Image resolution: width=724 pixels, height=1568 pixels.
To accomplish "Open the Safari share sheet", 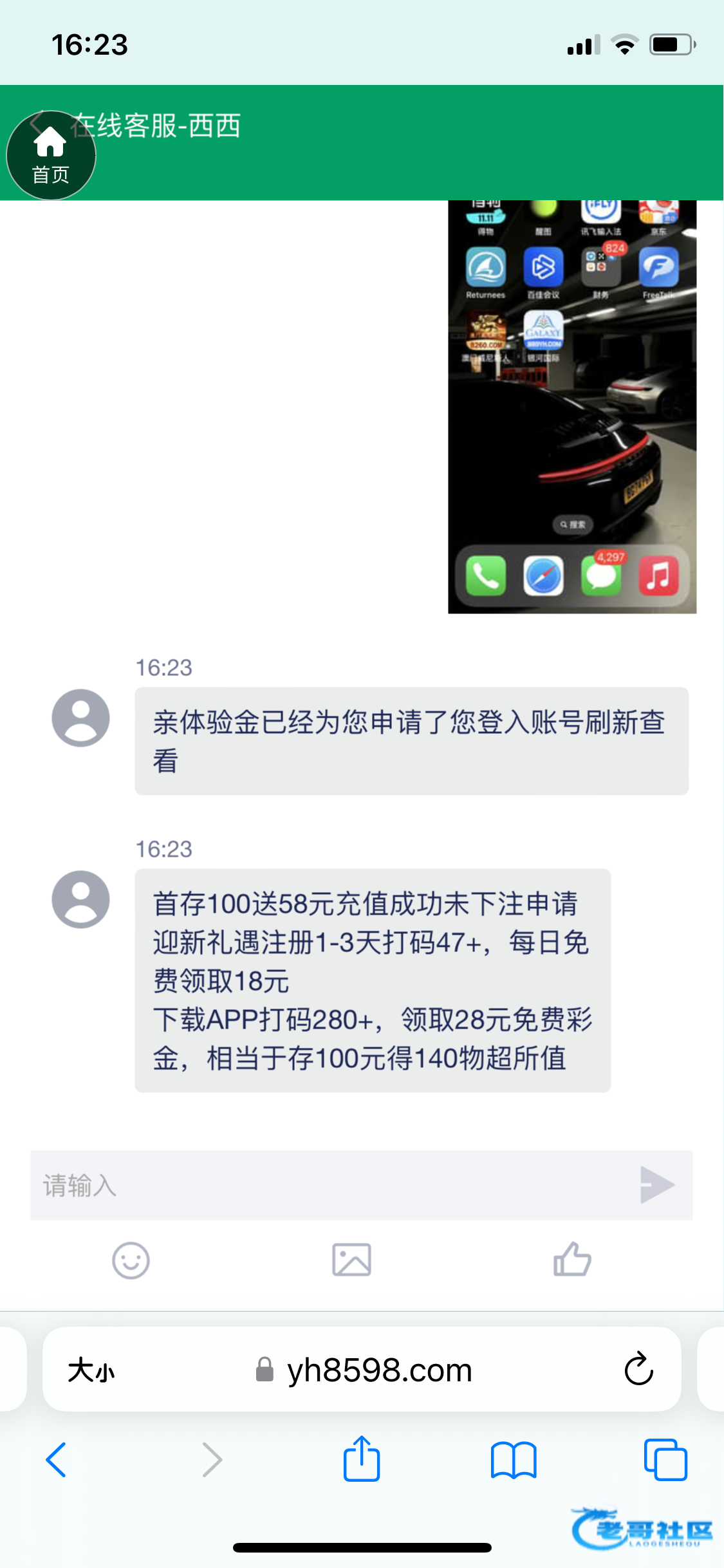I will click(x=362, y=1459).
